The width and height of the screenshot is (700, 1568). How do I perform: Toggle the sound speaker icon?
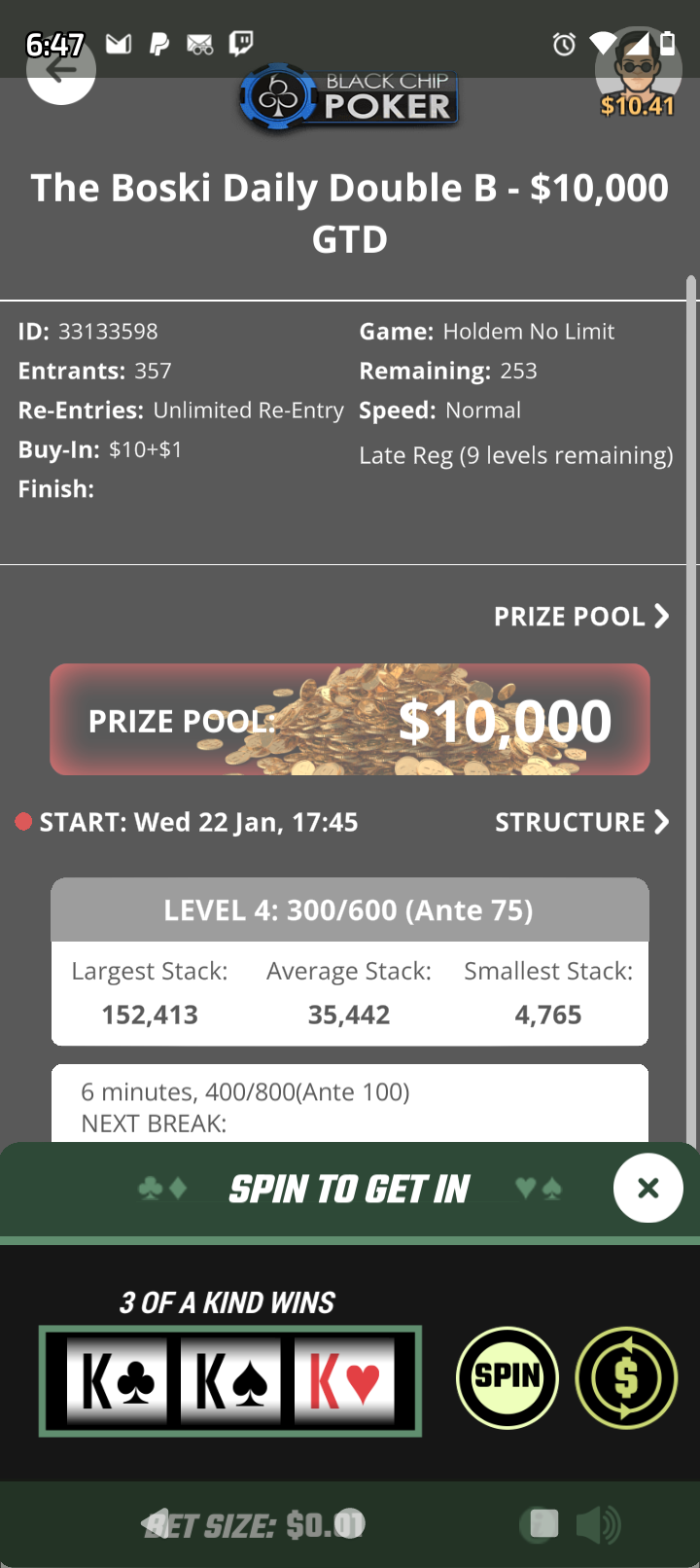[x=598, y=1525]
